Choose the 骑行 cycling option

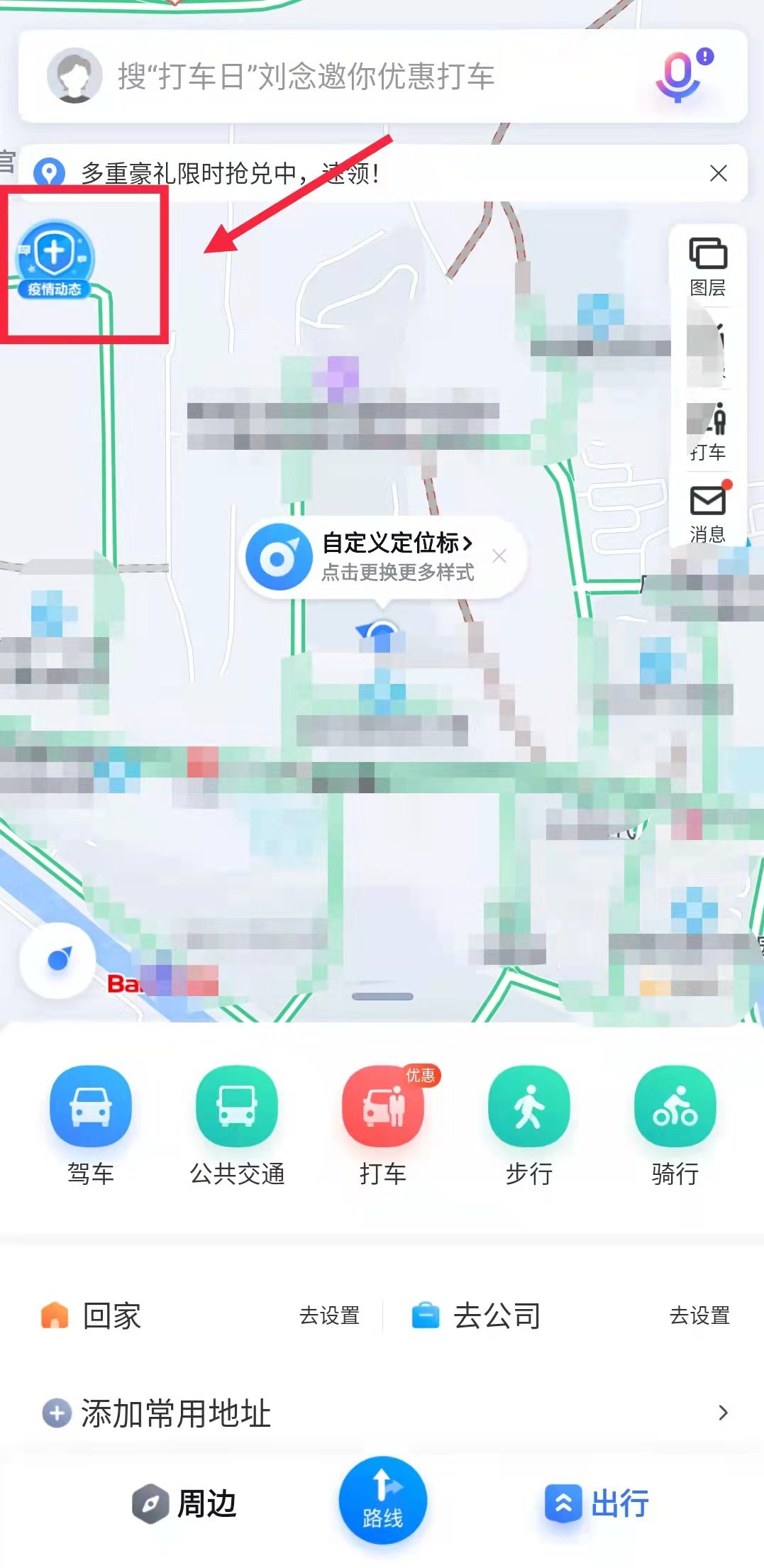click(675, 1125)
